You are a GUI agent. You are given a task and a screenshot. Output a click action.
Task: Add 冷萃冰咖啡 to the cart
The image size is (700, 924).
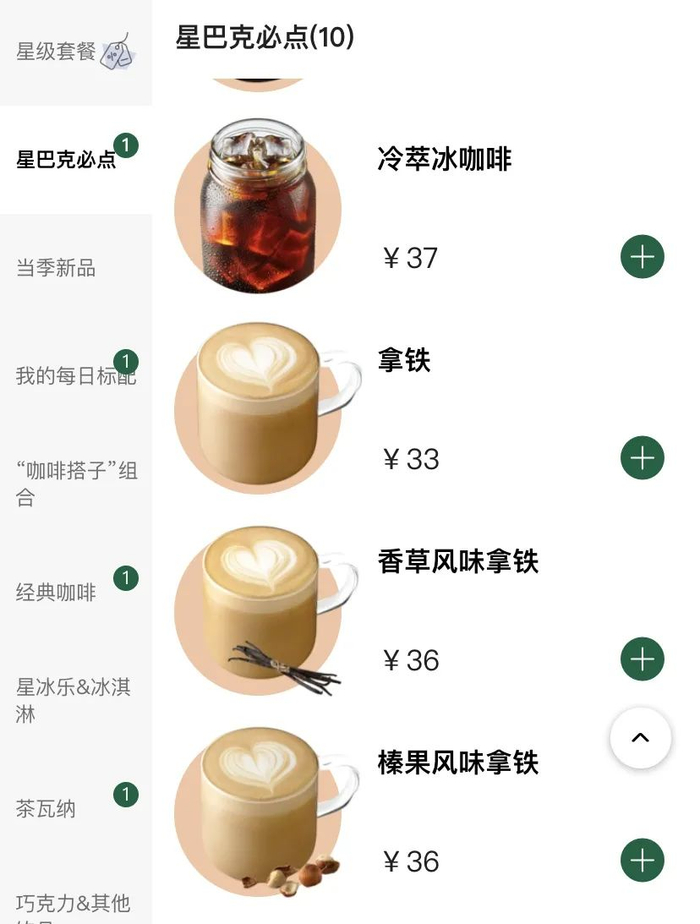coord(642,257)
